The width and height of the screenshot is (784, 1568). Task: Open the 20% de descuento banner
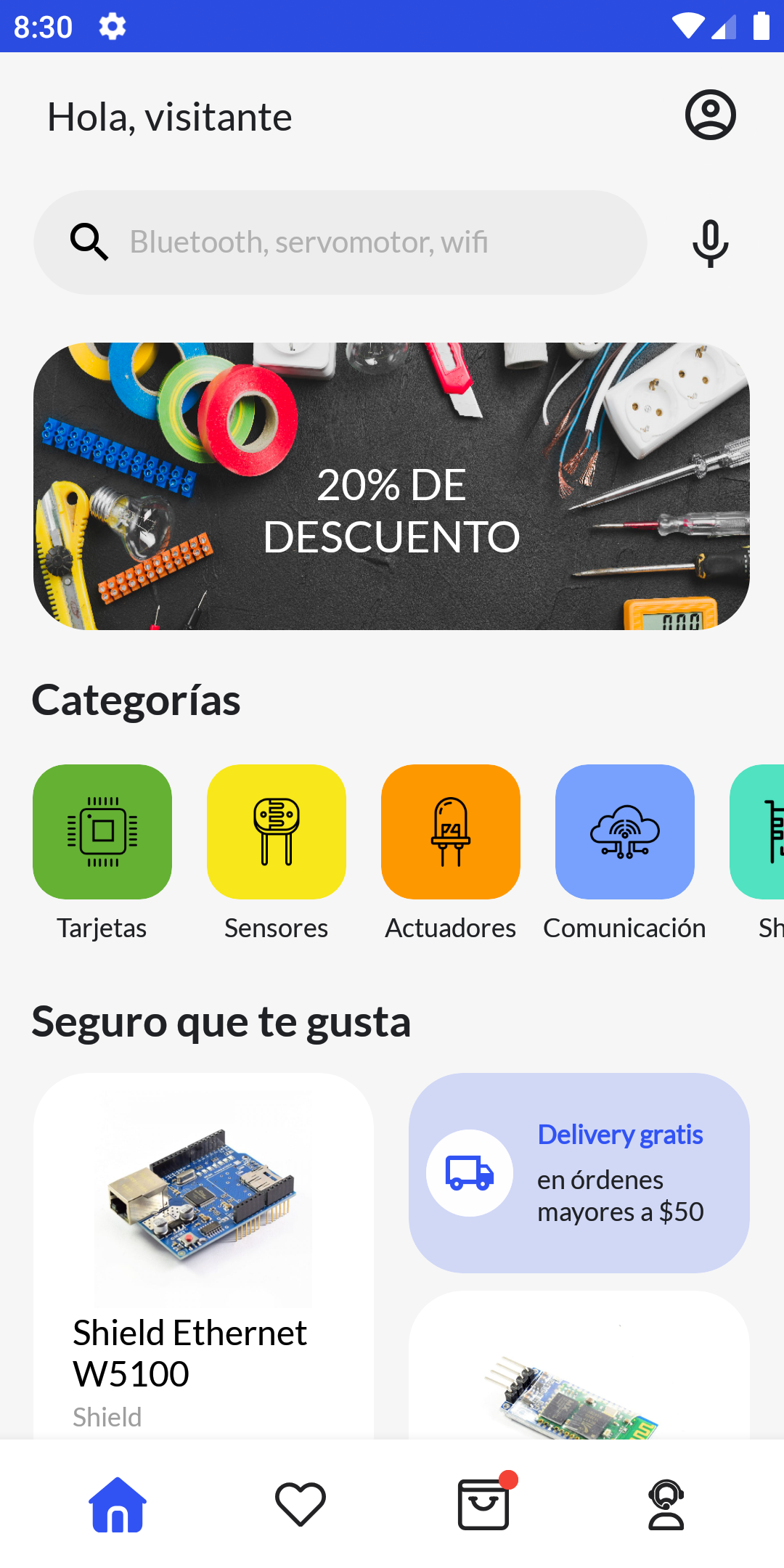click(x=391, y=486)
